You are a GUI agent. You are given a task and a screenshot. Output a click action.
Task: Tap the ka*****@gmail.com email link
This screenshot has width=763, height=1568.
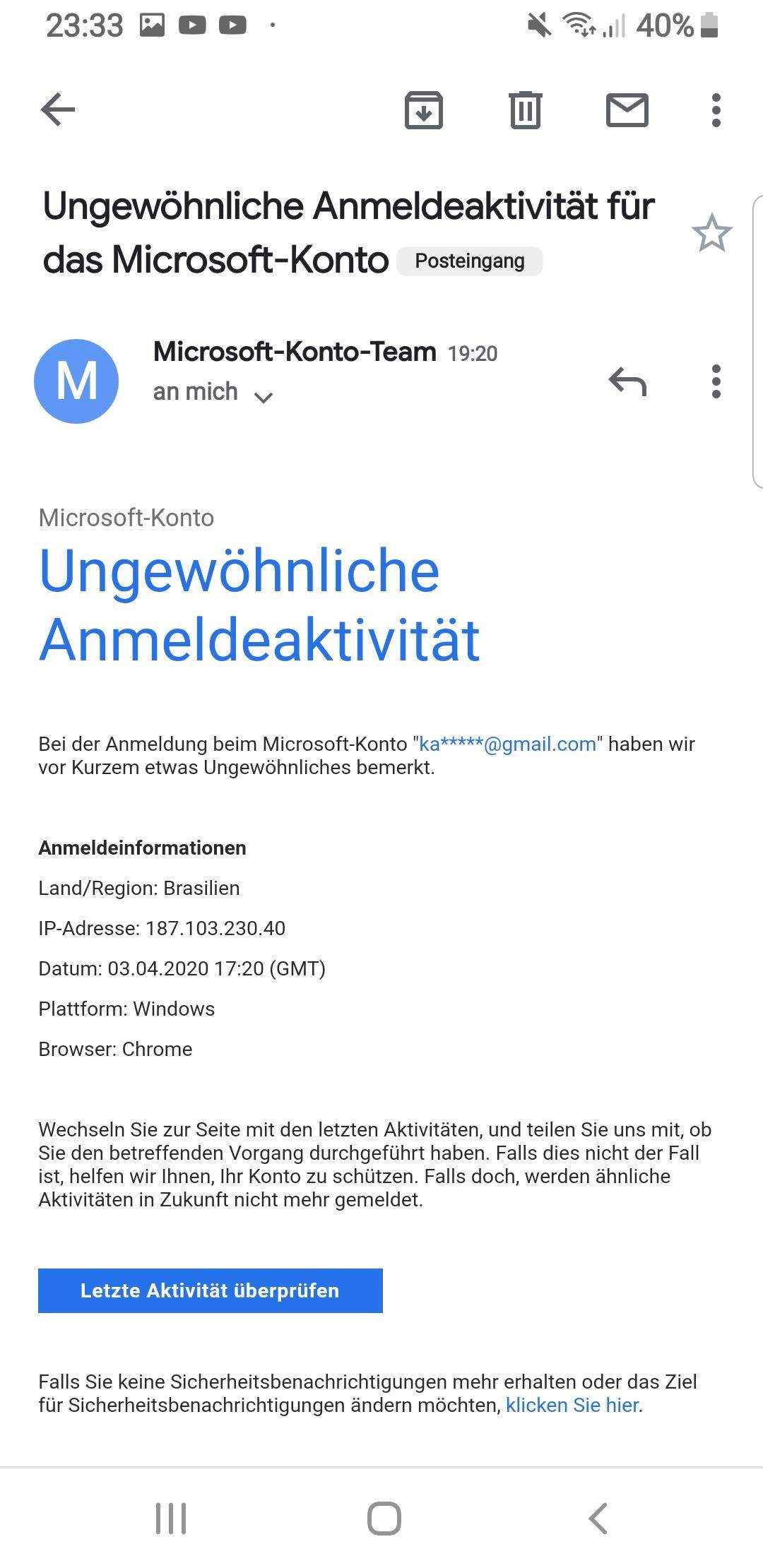point(507,744)
